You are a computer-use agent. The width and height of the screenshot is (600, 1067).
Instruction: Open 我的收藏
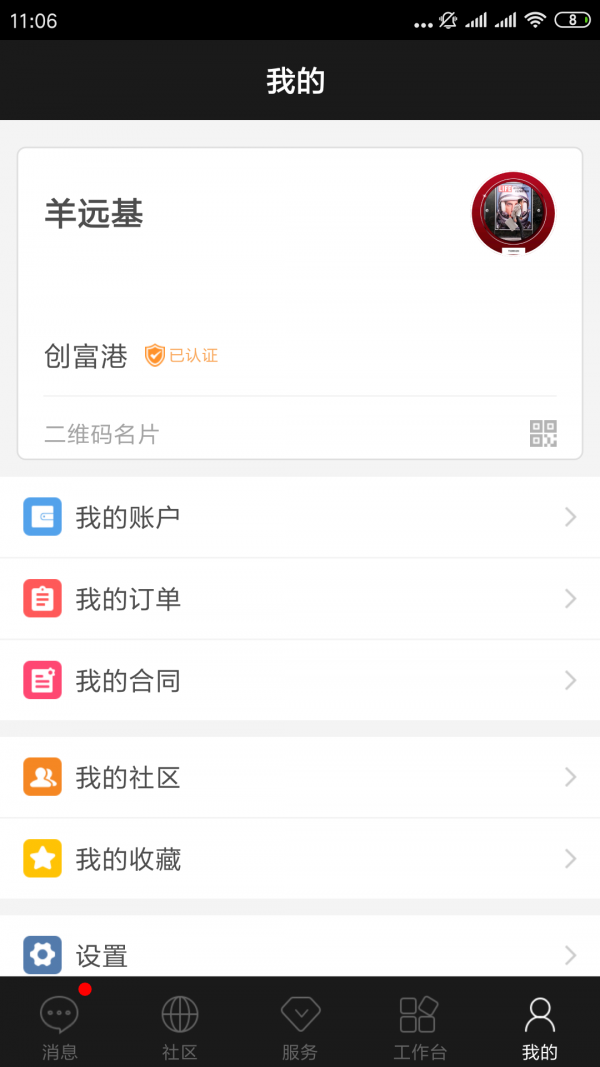[x=300, y=859]
